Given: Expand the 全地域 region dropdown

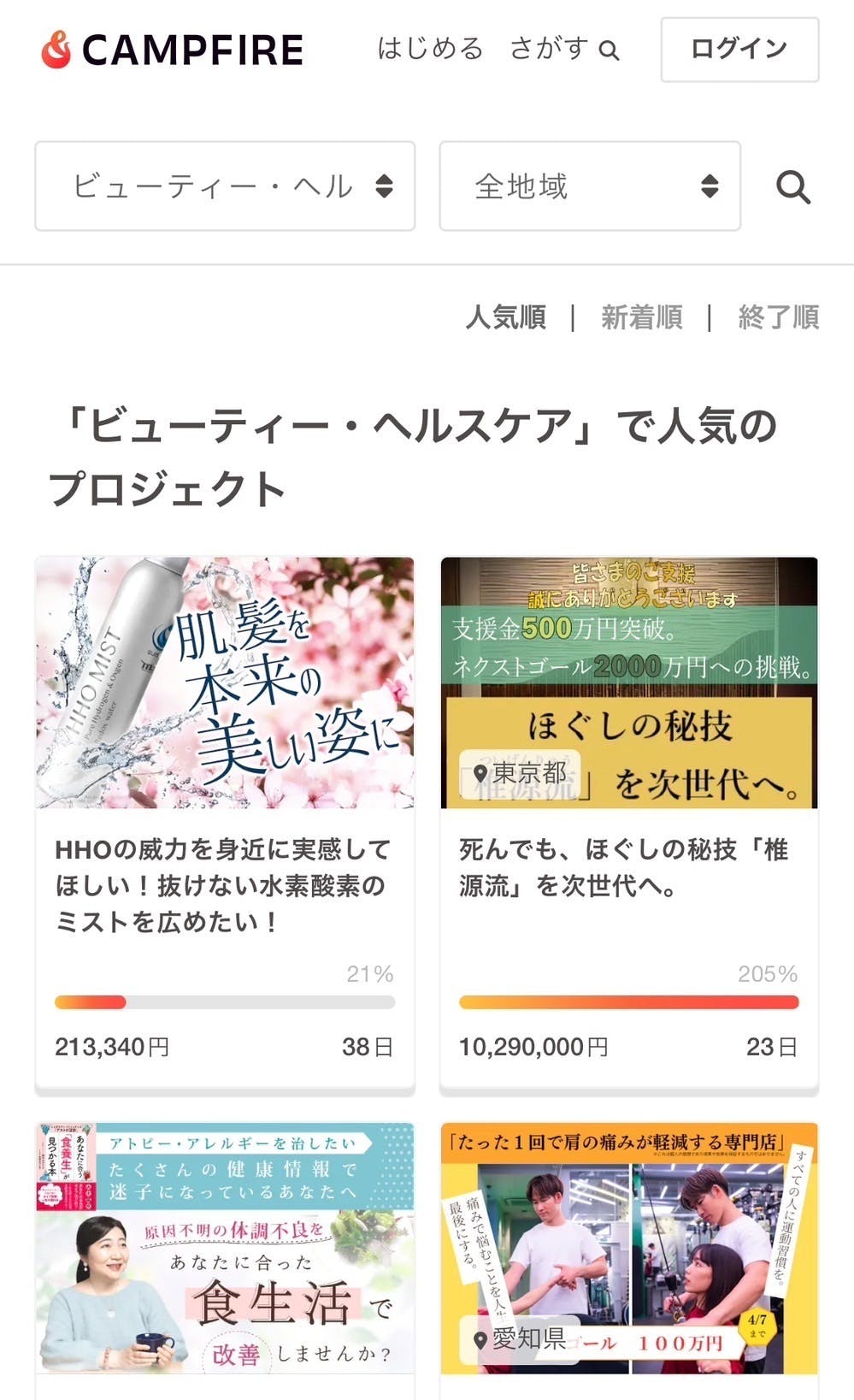Looking at the screenshot, I should [x=589, y=186].
